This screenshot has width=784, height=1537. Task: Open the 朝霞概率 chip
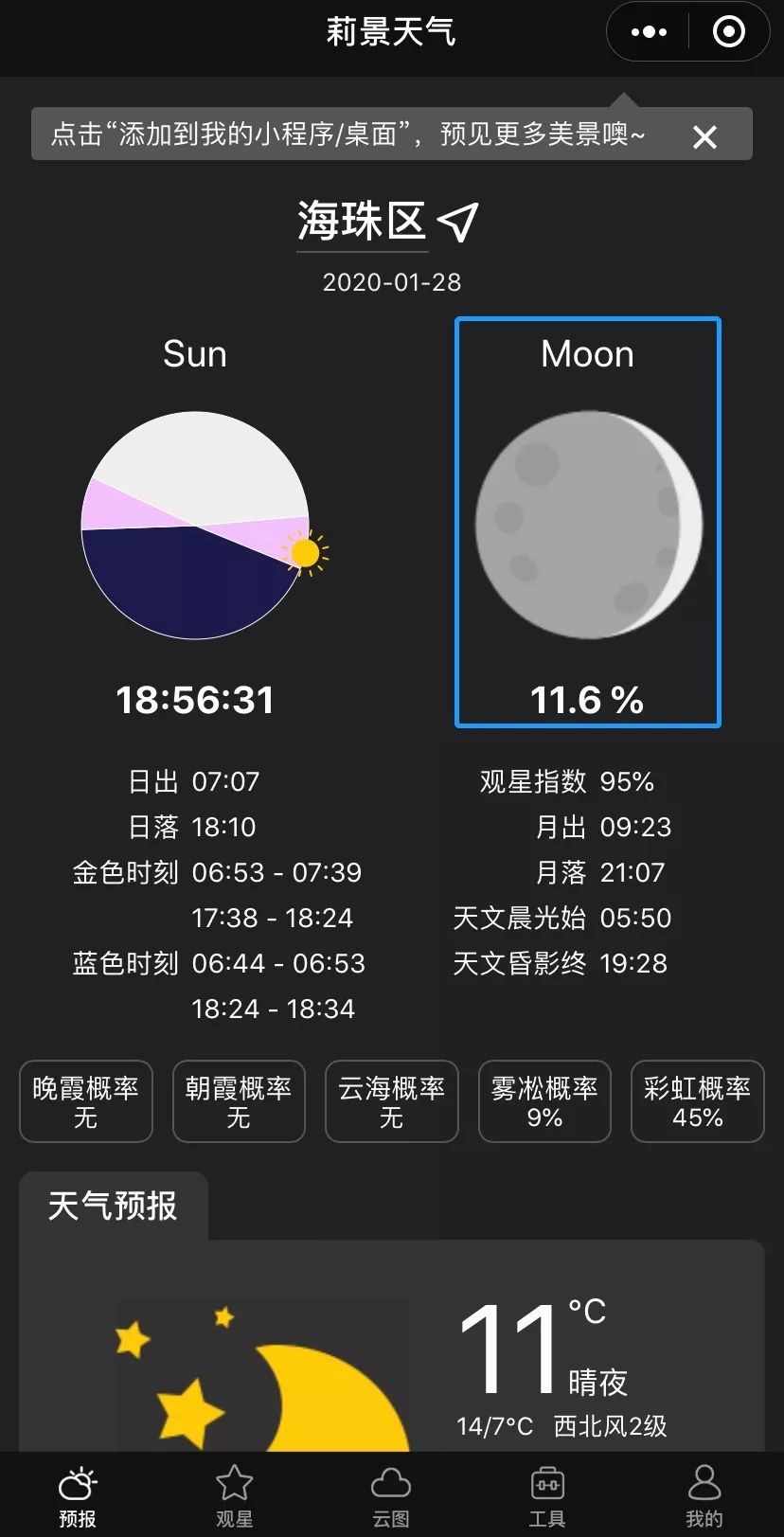click(x=239, y=1101)
